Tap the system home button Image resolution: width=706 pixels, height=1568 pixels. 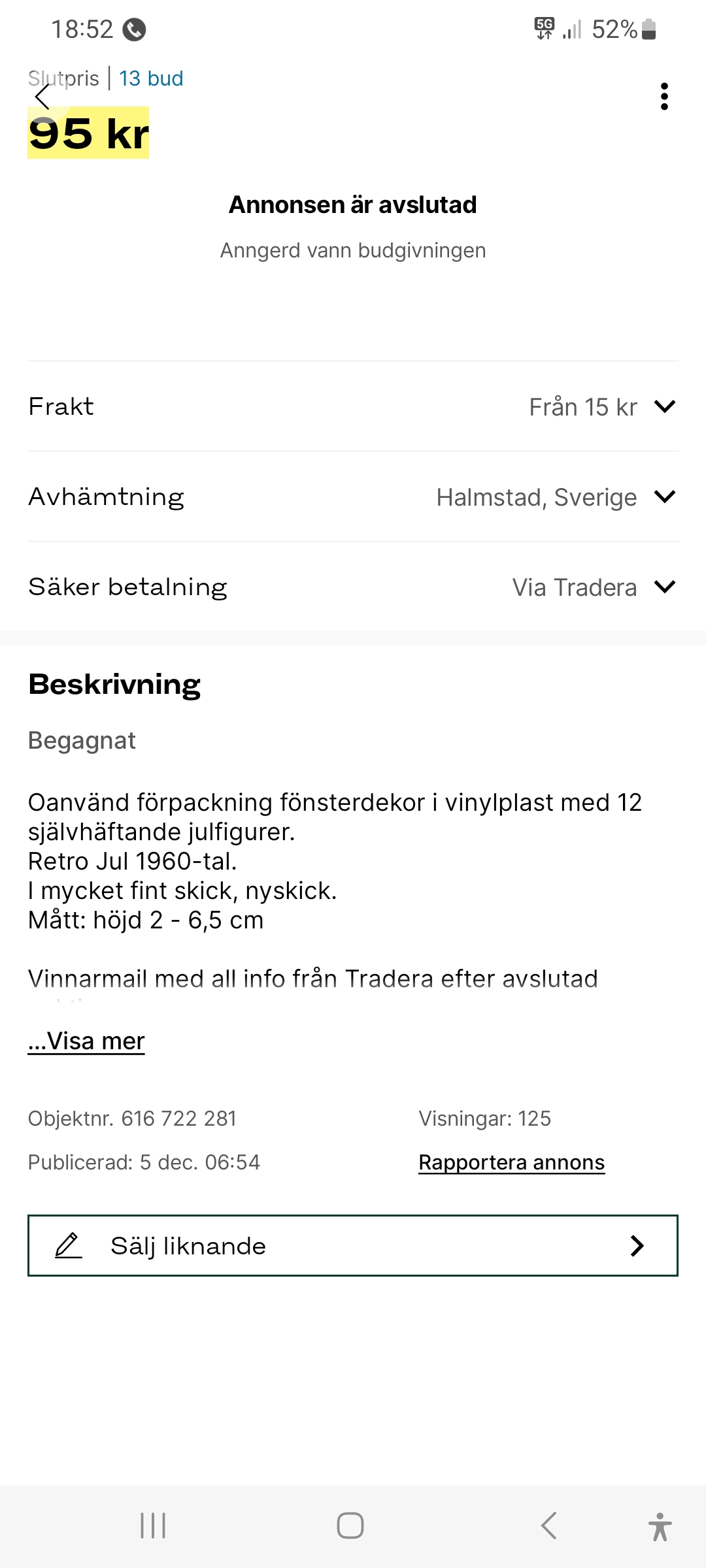[350, 1526]
